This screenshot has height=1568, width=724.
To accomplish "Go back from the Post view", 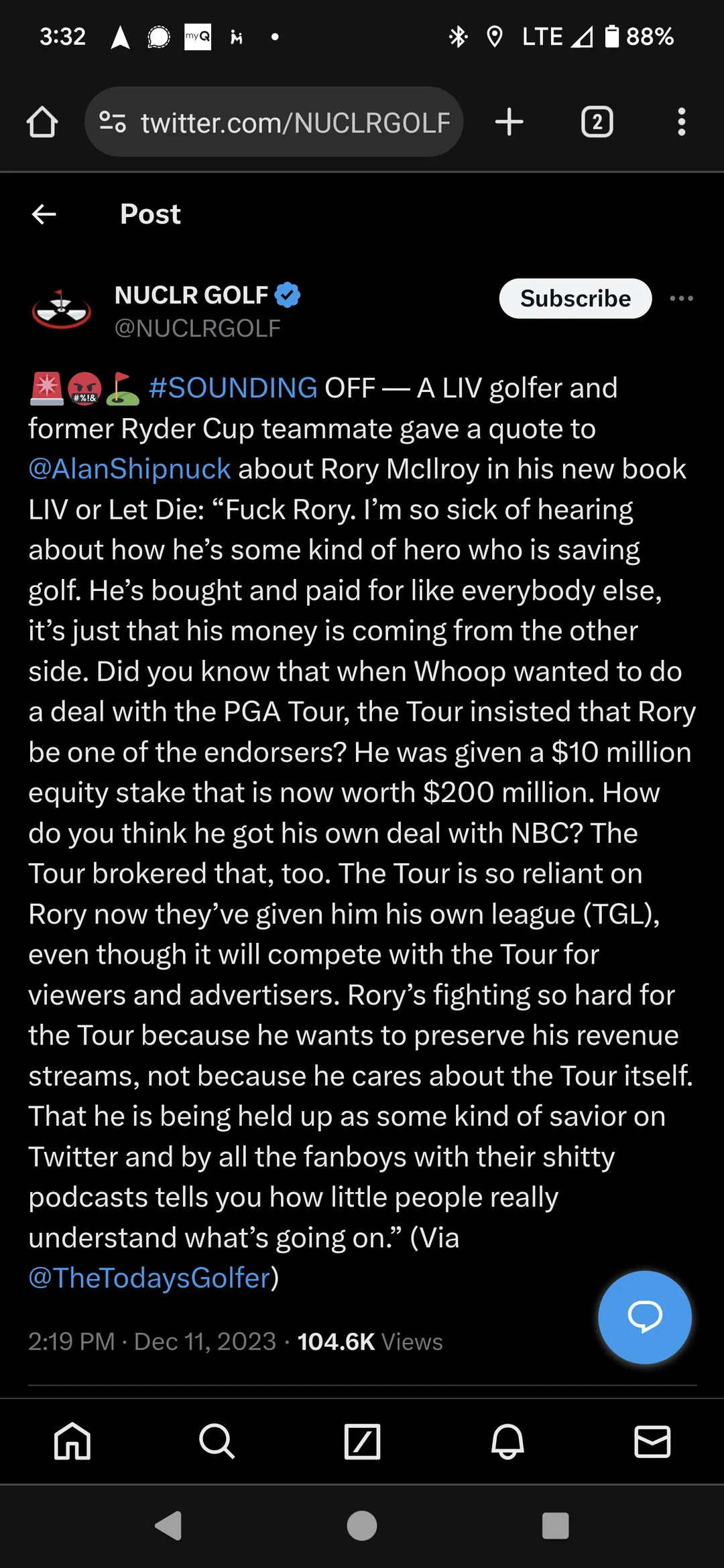I will pyautogui.click(x=44, y=214).
